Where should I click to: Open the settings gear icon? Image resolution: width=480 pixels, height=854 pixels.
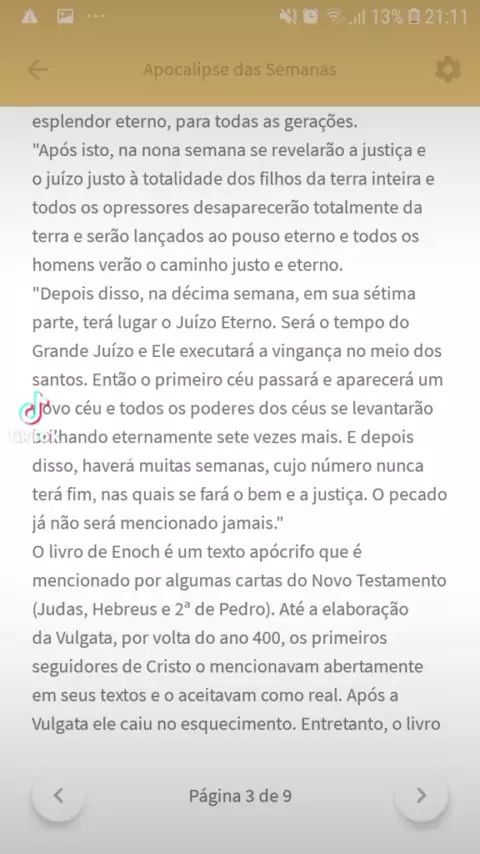tap(448, 70)
